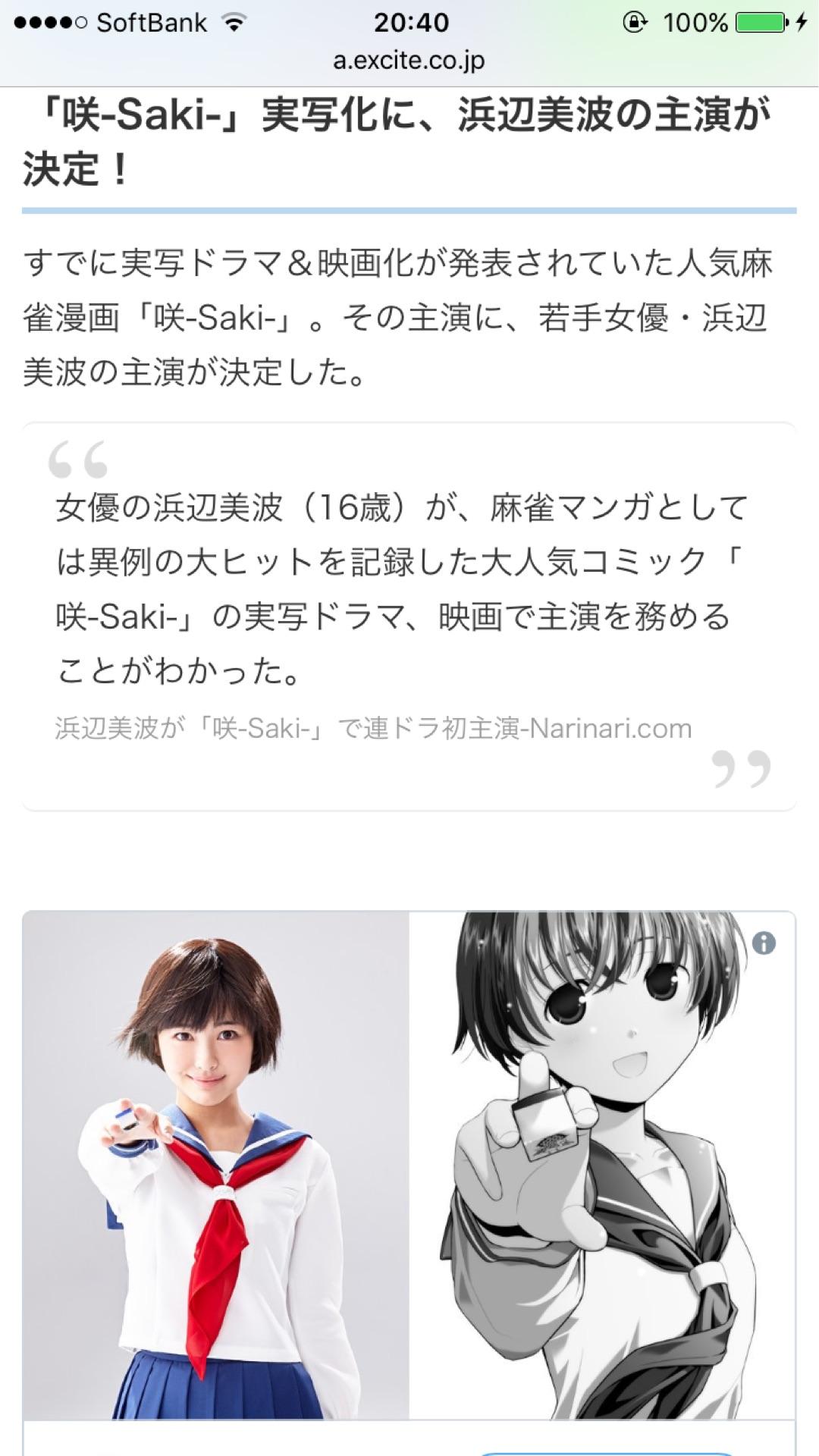Open the Narinari.com source link
The image size is (819, 1456).
click(373, 729)
